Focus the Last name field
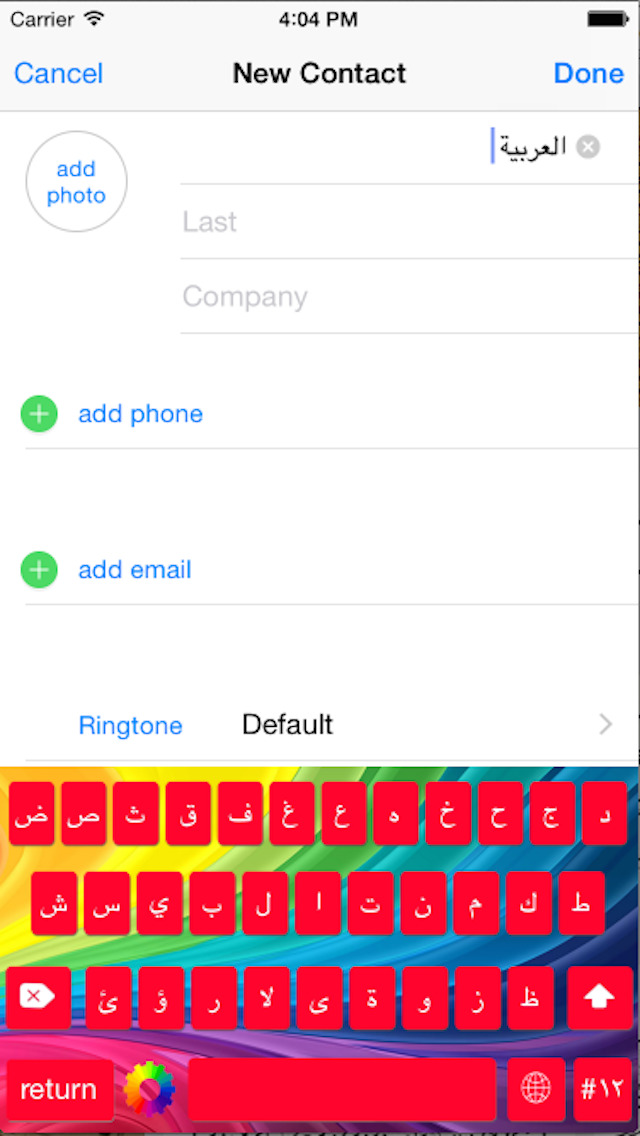640x1136 pixels. (410, 222)
